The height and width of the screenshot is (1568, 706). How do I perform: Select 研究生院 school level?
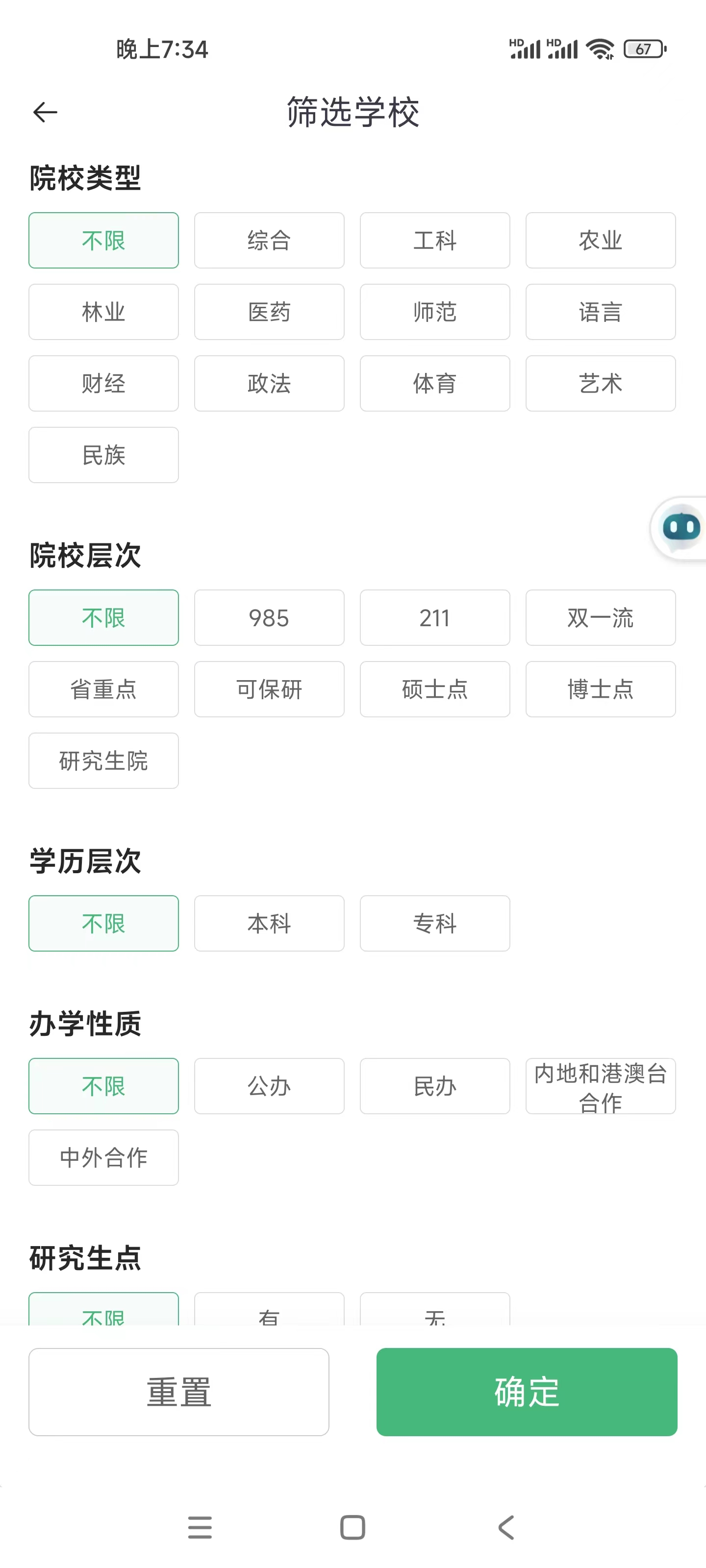[x=103, y=761]
